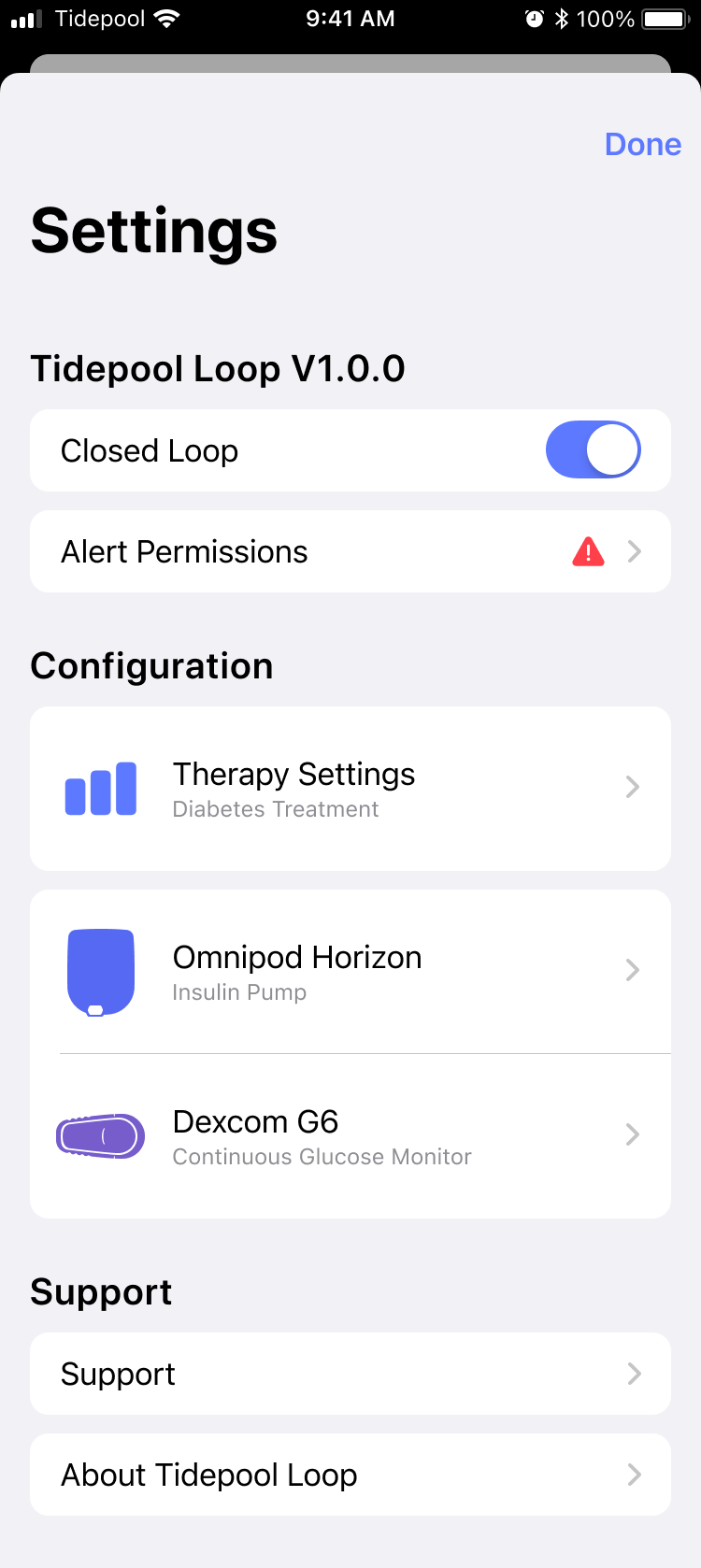The height and width of the screenshot is (1568, 701).
Task: Open About Tidepool Loop
Action: click(x=350, y=1475)
